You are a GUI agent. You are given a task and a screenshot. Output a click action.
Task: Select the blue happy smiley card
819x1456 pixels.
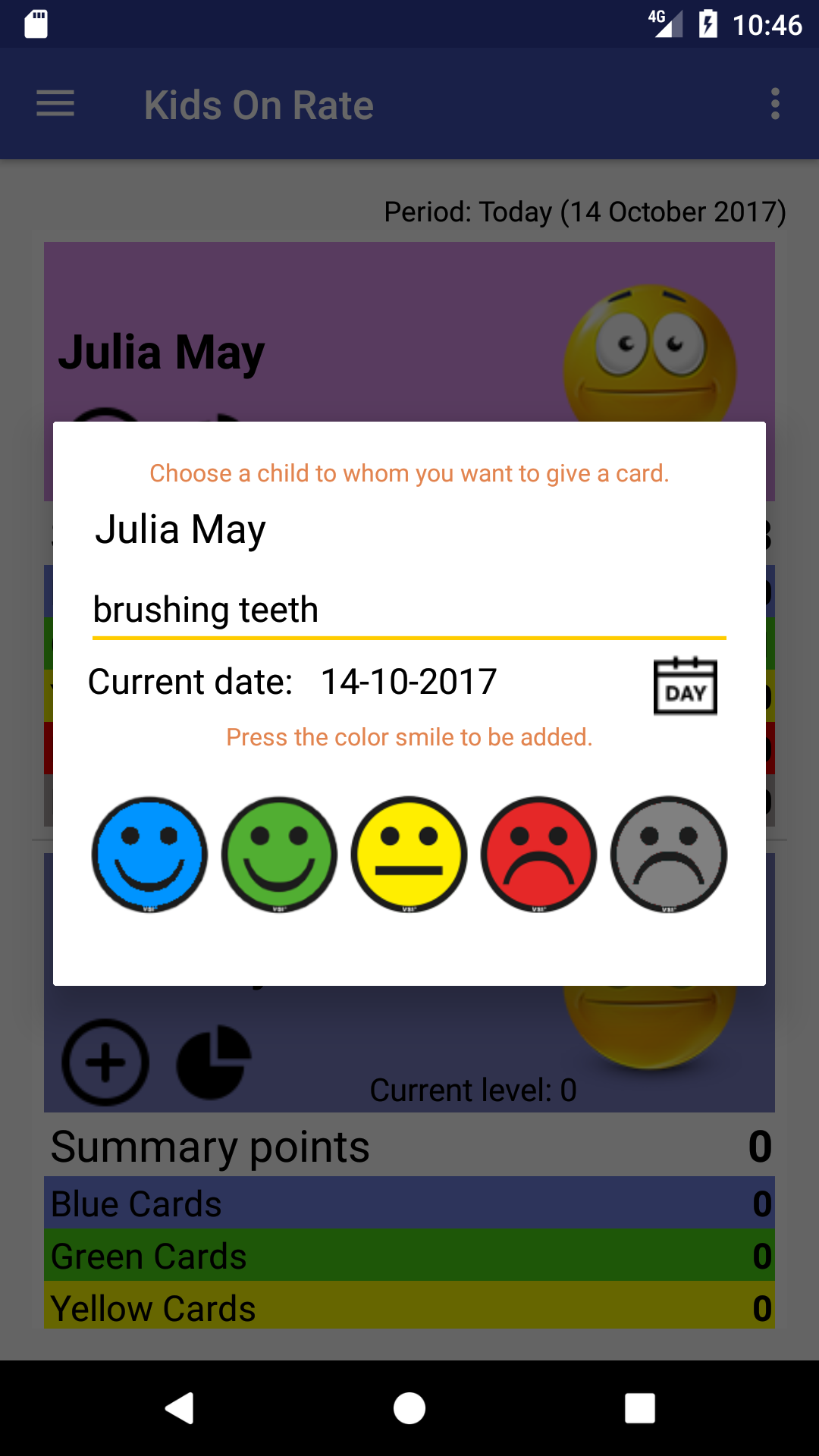pyautogui.click(x=149, y=855)
